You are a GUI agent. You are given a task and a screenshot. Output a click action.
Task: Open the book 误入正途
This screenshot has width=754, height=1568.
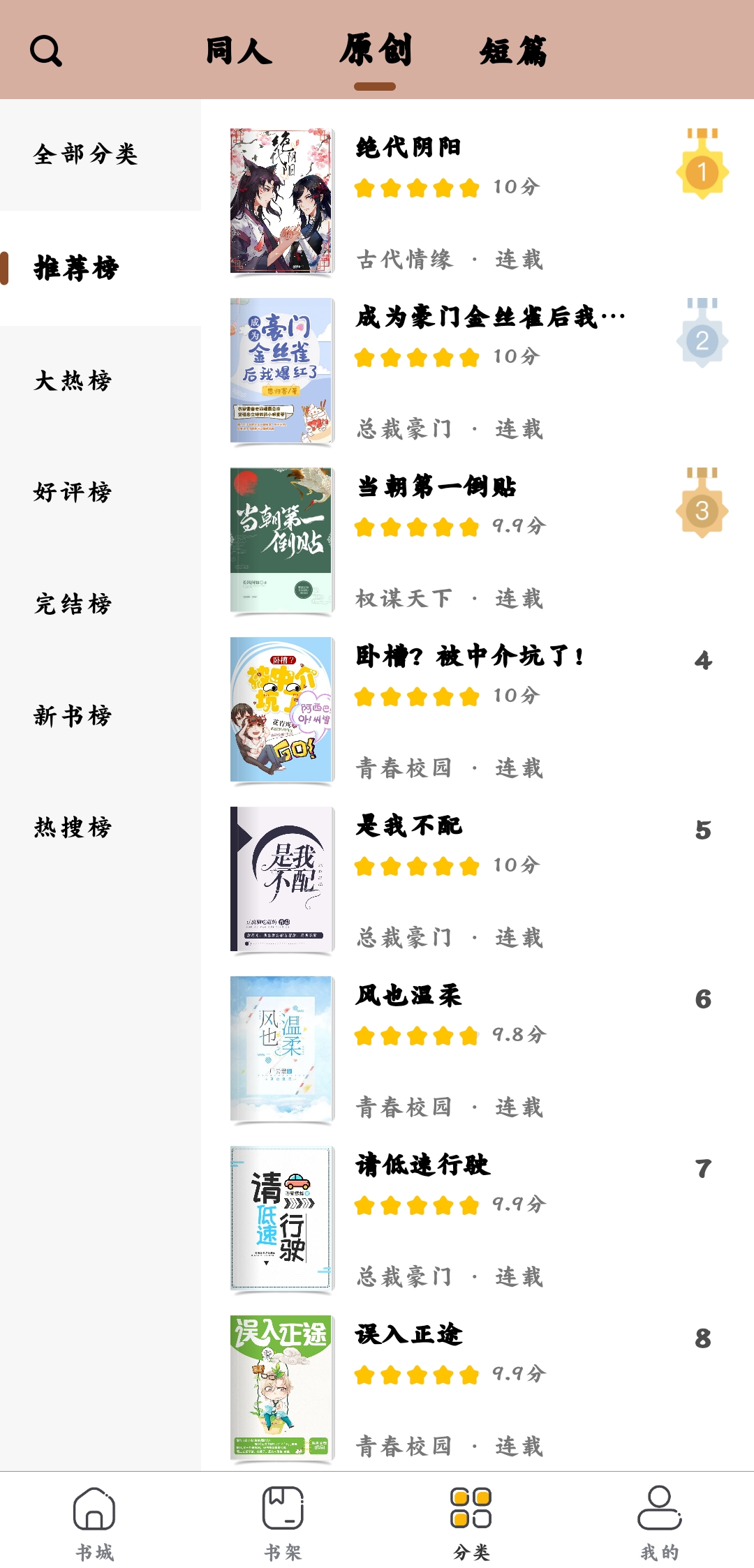pyautogui.click(x=408, y=1334)
